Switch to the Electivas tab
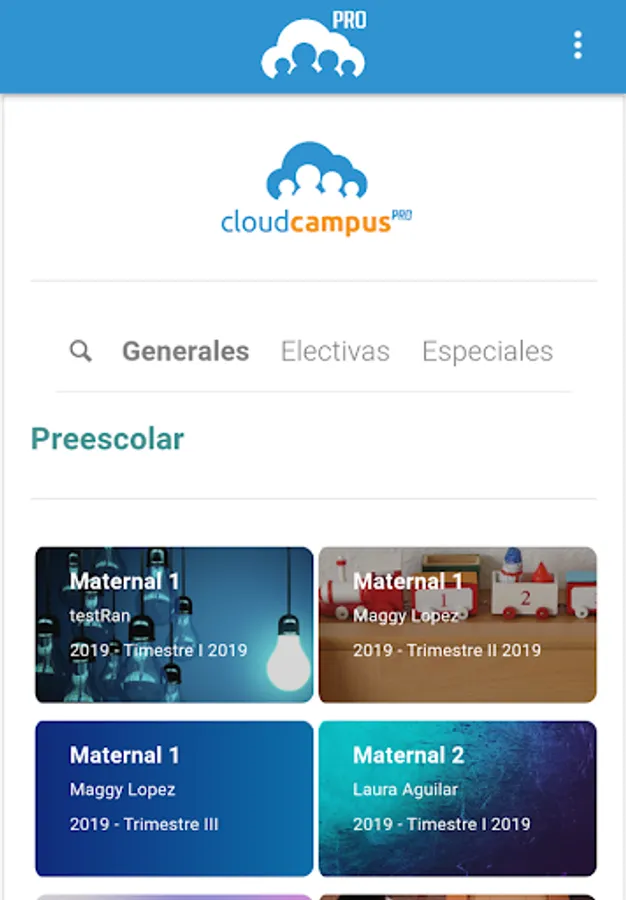The width and height of the screenshot is (626, 900). [335, 351]
